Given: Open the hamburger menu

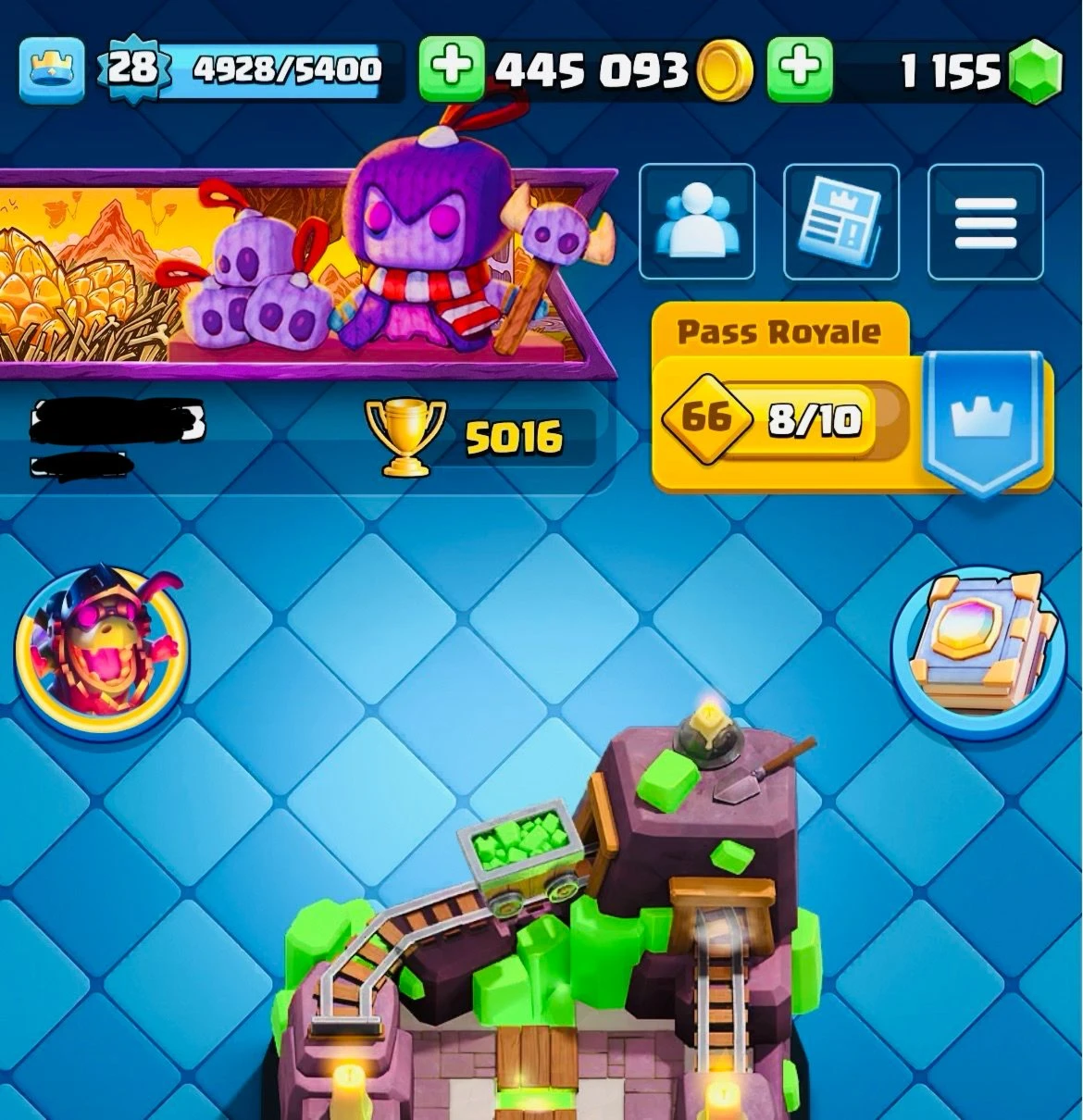Looking at the screenshot, I should coord(985,222).
